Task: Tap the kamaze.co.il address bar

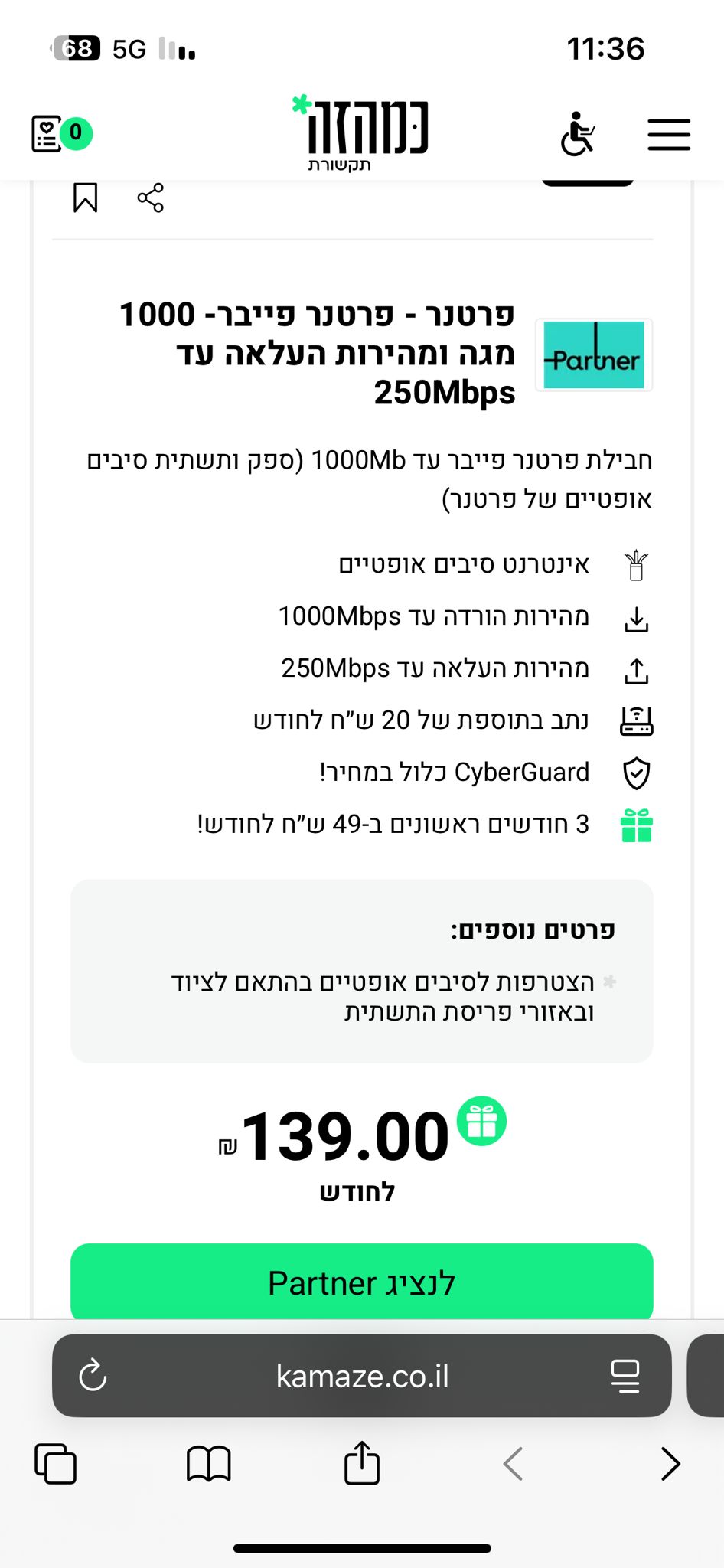Action: [361, 1376]
